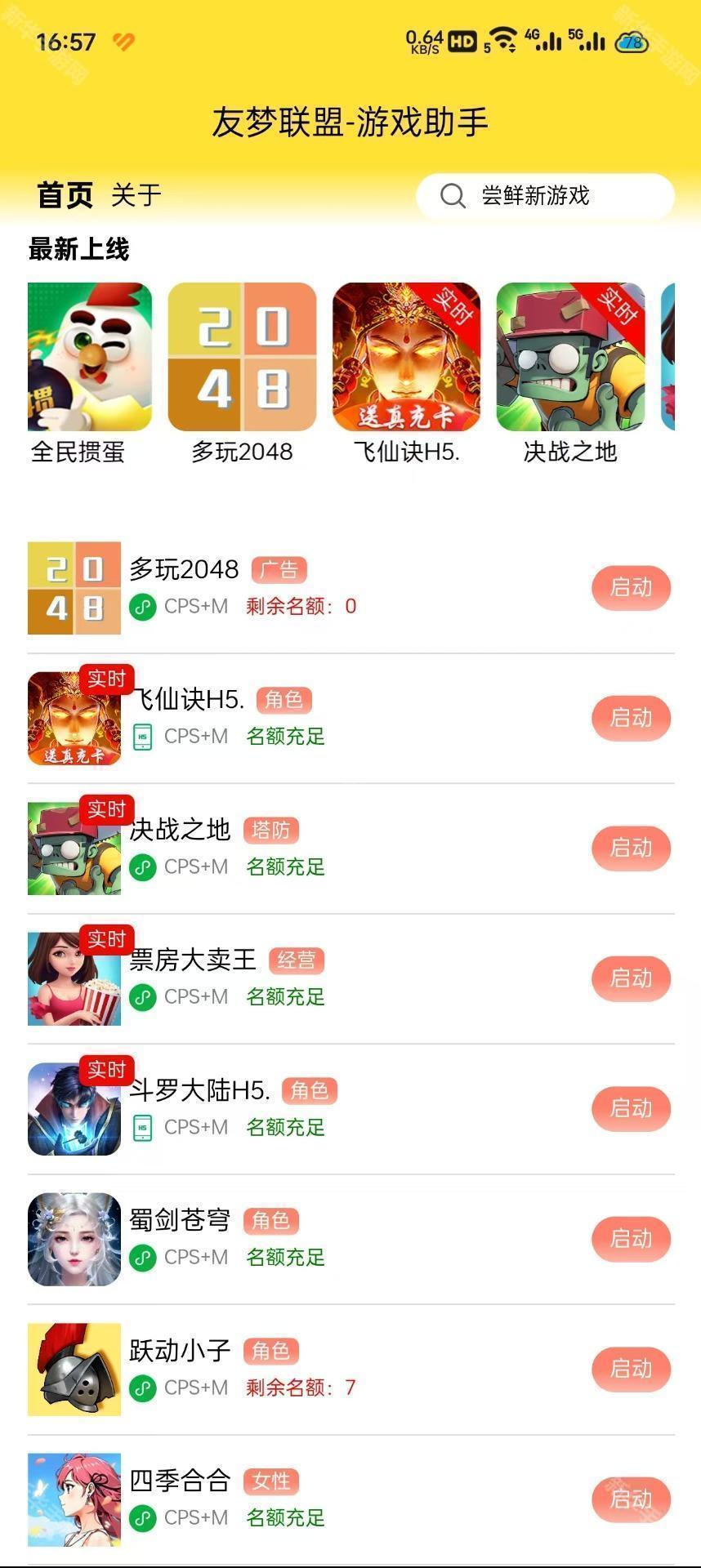Click the green platform icon beside 多玩2048 CPS+M
Viewport: 701px width, 1568px height.
[x=141, y=606]
